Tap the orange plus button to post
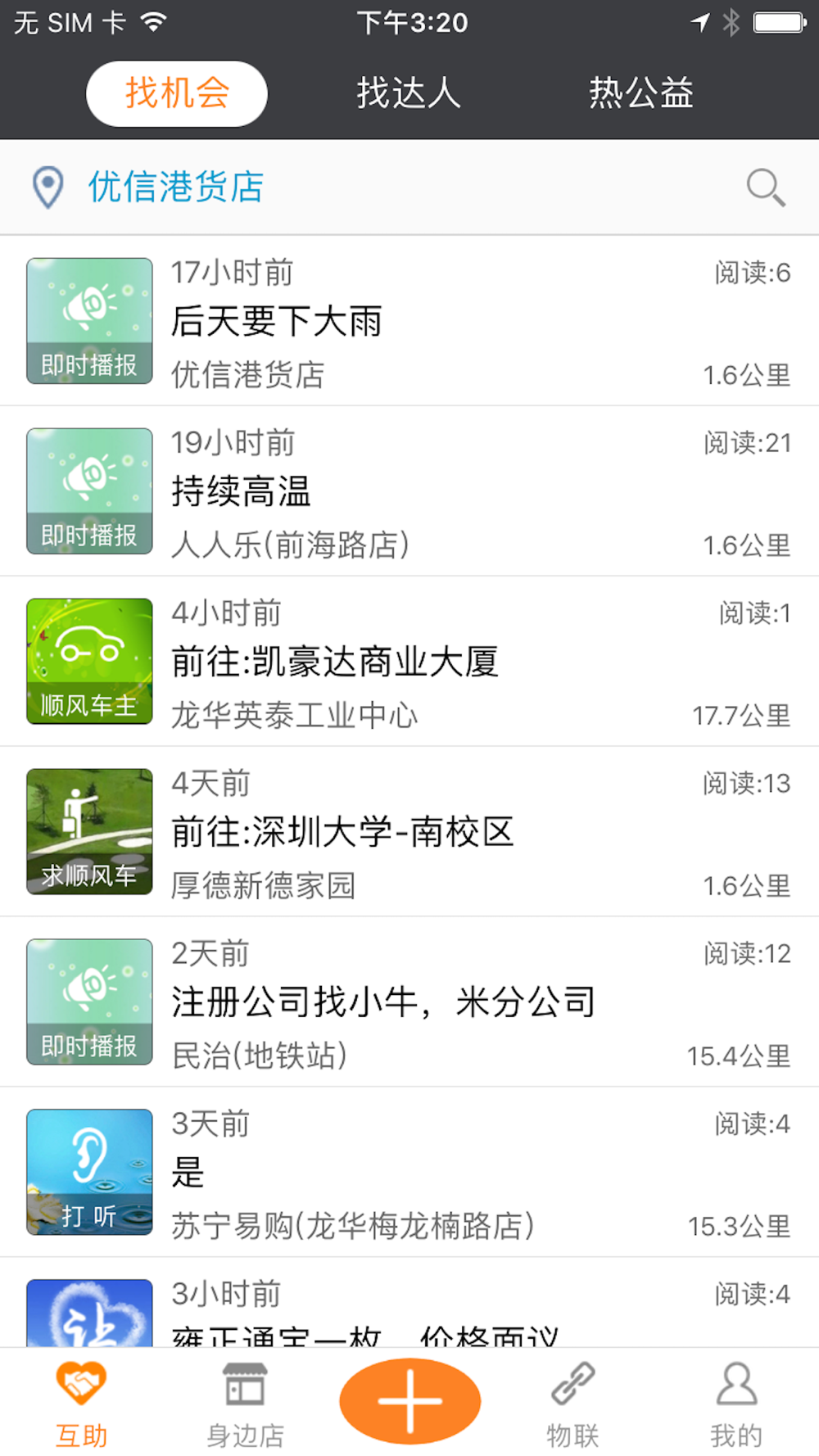The image size is (819, 1456). [x=409, y=1400]
